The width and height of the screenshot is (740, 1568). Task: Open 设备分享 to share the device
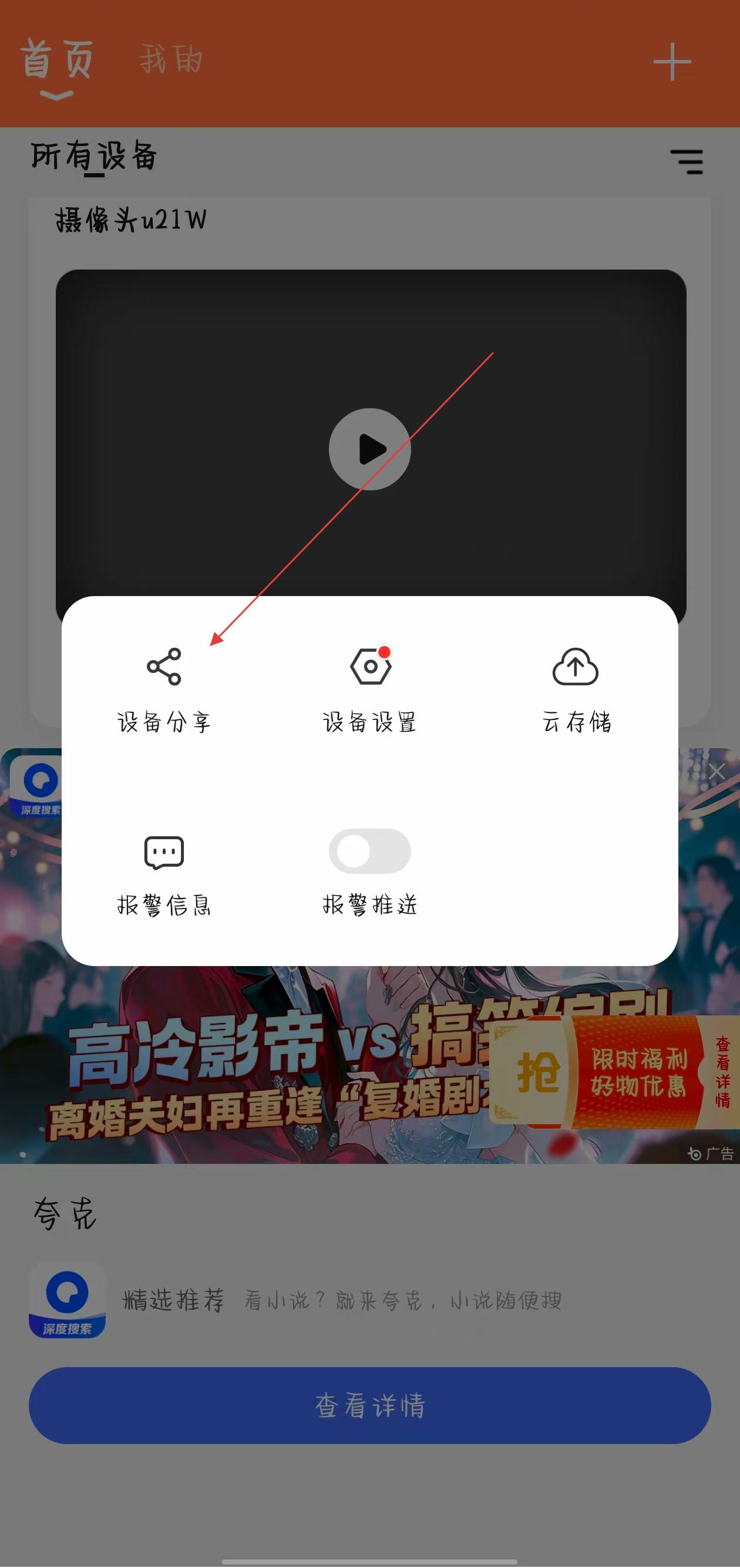(x=164, y=688)
